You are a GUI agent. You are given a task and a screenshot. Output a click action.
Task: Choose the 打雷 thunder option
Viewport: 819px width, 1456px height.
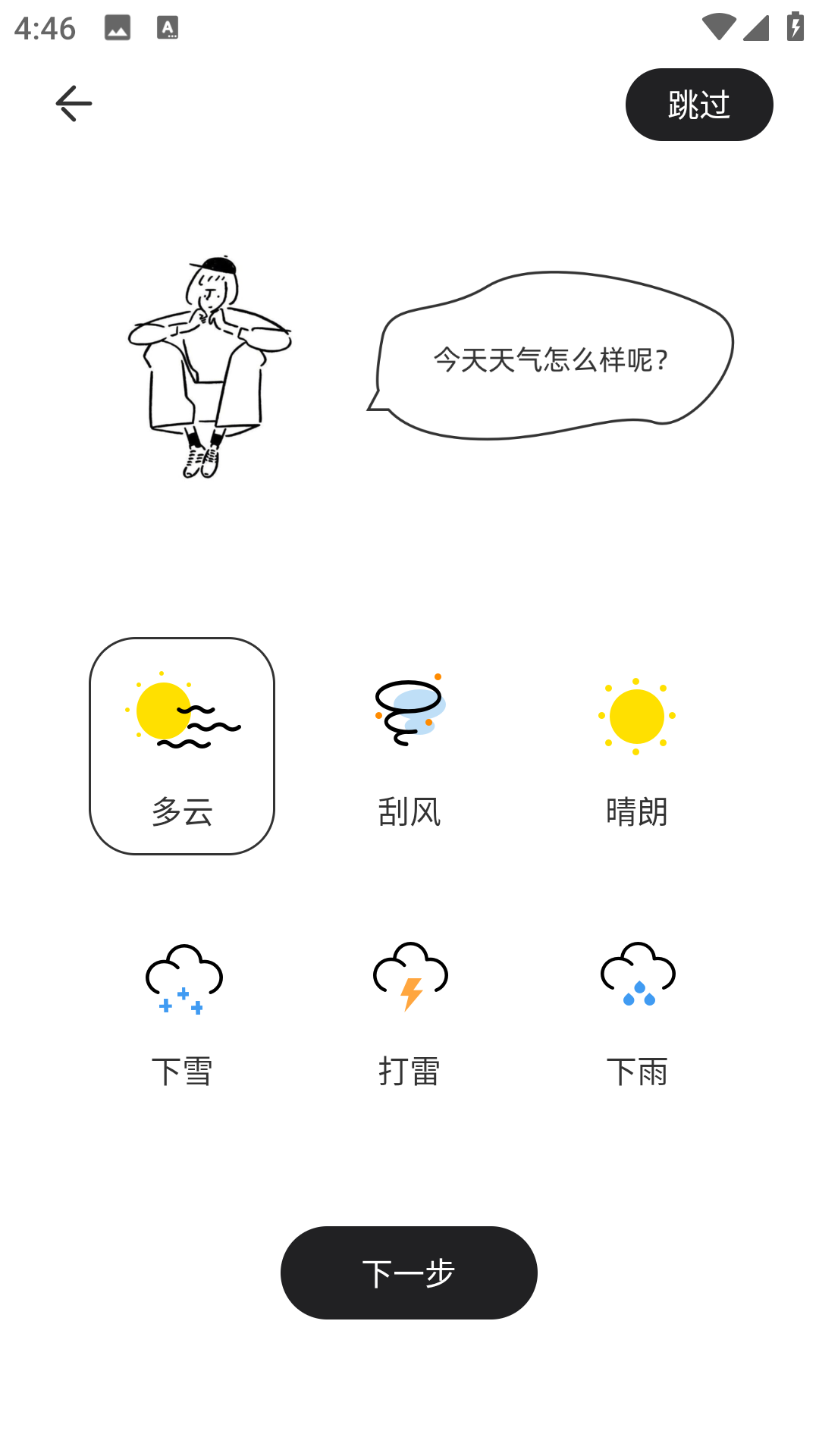409,1013
